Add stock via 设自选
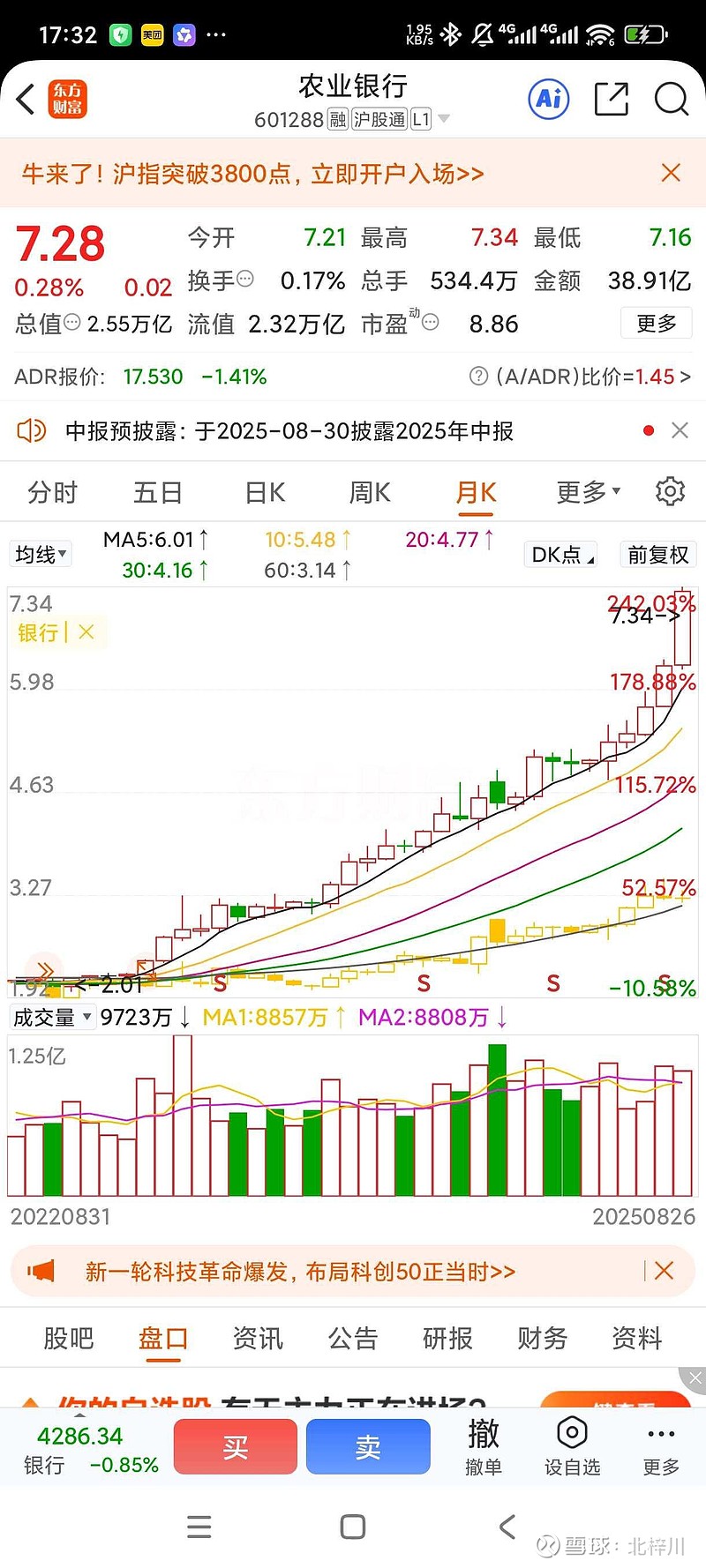The height and width of the screenshot is (1568, 706). [572, 1446]
